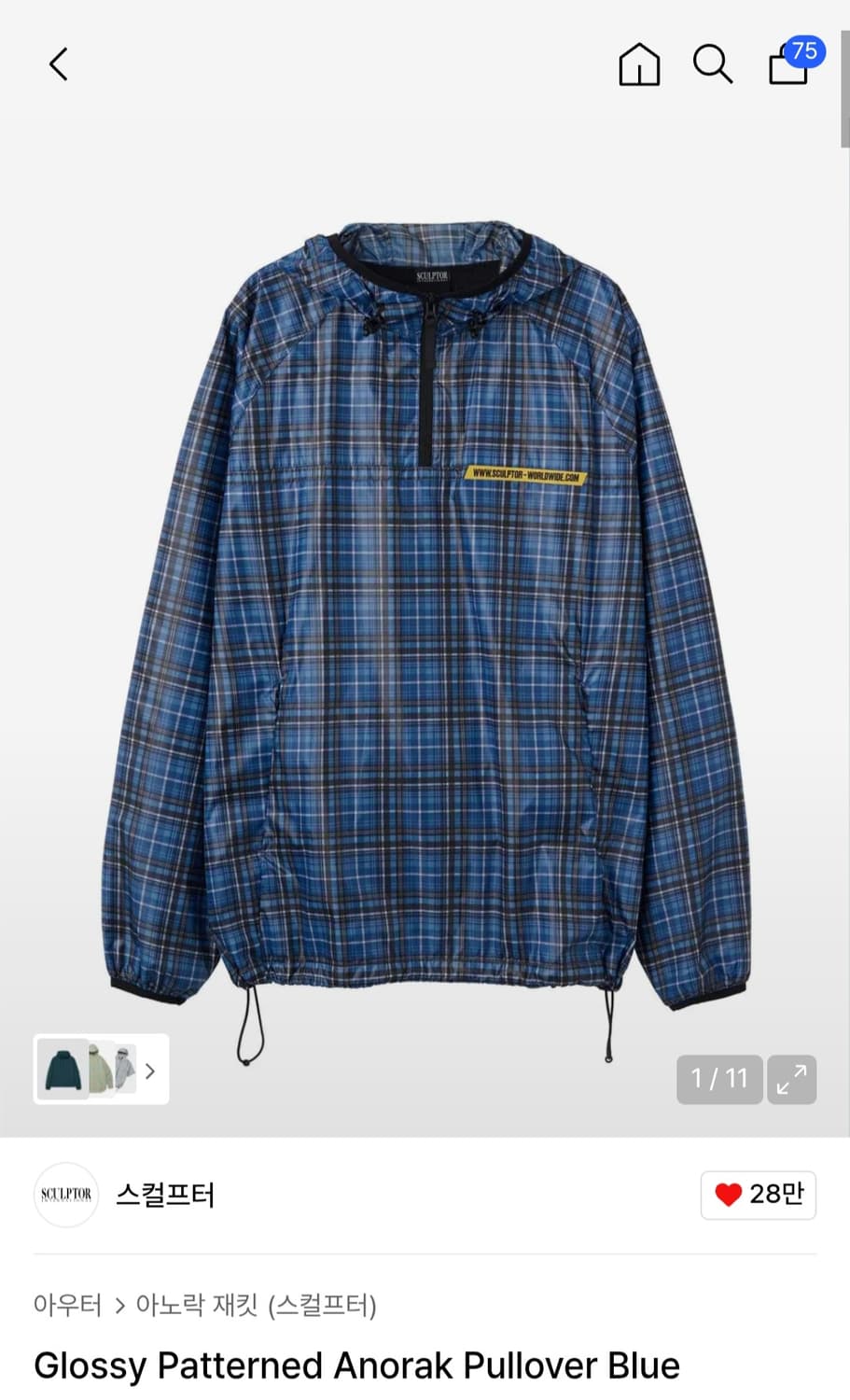Select the gray anorak thumbnail
Image resolution: width=850 pixels, height=1400 pixels.
(x=128, y=1071)
